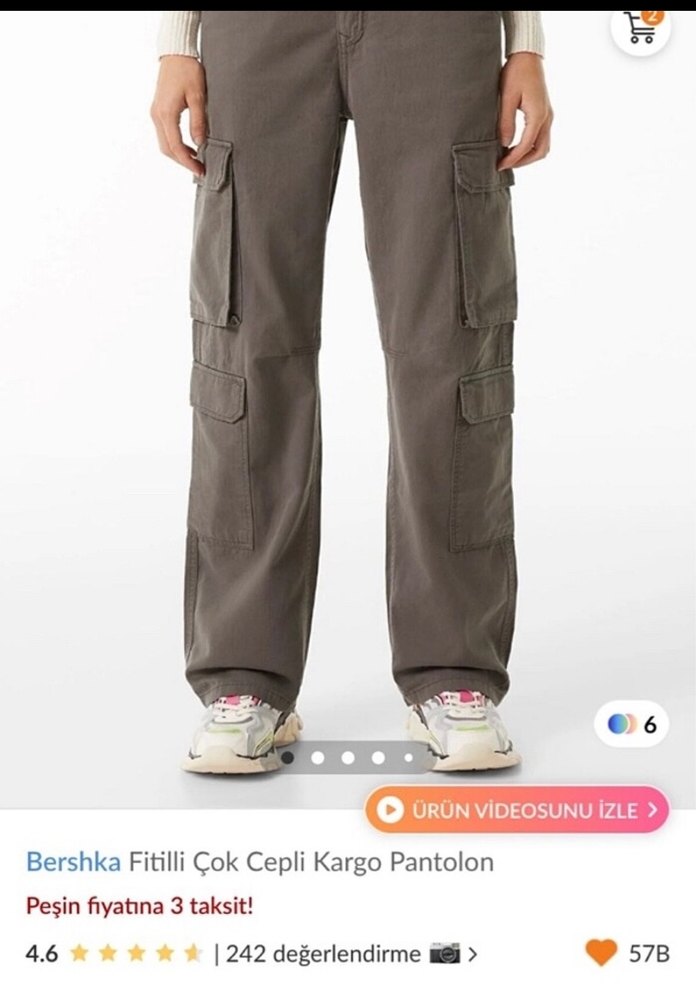Open the cargo pants product image
Screen dimensions: 696x986
pos(350,400)
